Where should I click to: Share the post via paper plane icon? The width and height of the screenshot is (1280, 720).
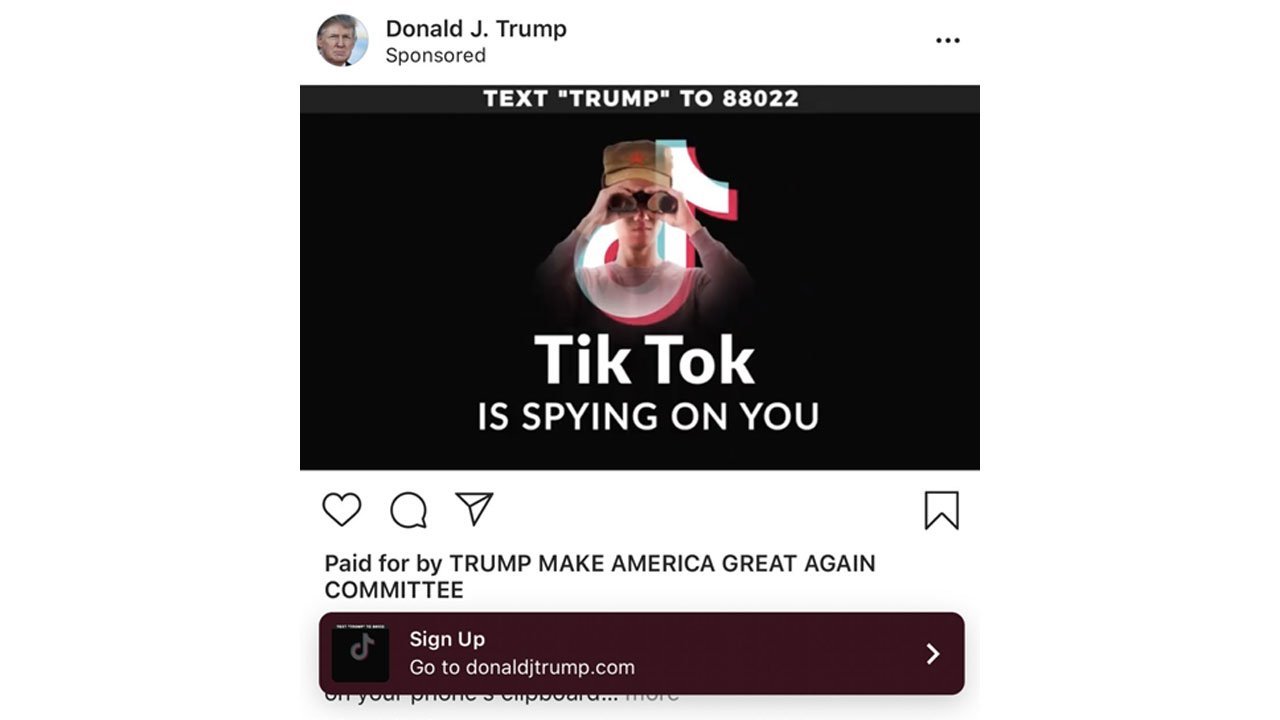[x=474, y=509]
